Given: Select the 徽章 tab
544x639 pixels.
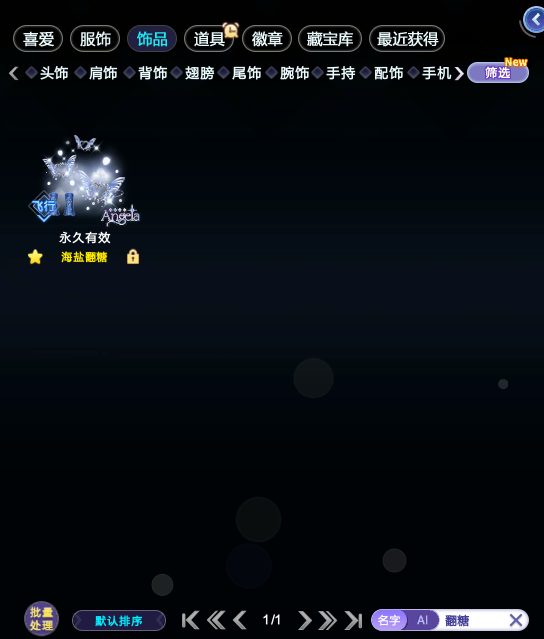Looking at the screenshot, I should (x=267, y=39).
